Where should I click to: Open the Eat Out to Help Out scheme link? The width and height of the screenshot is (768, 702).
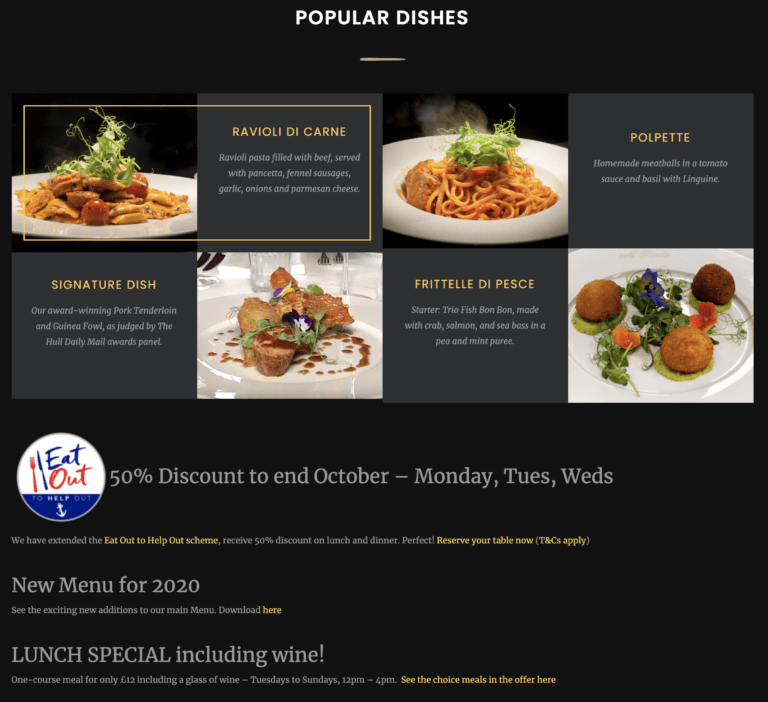(161, 540)
